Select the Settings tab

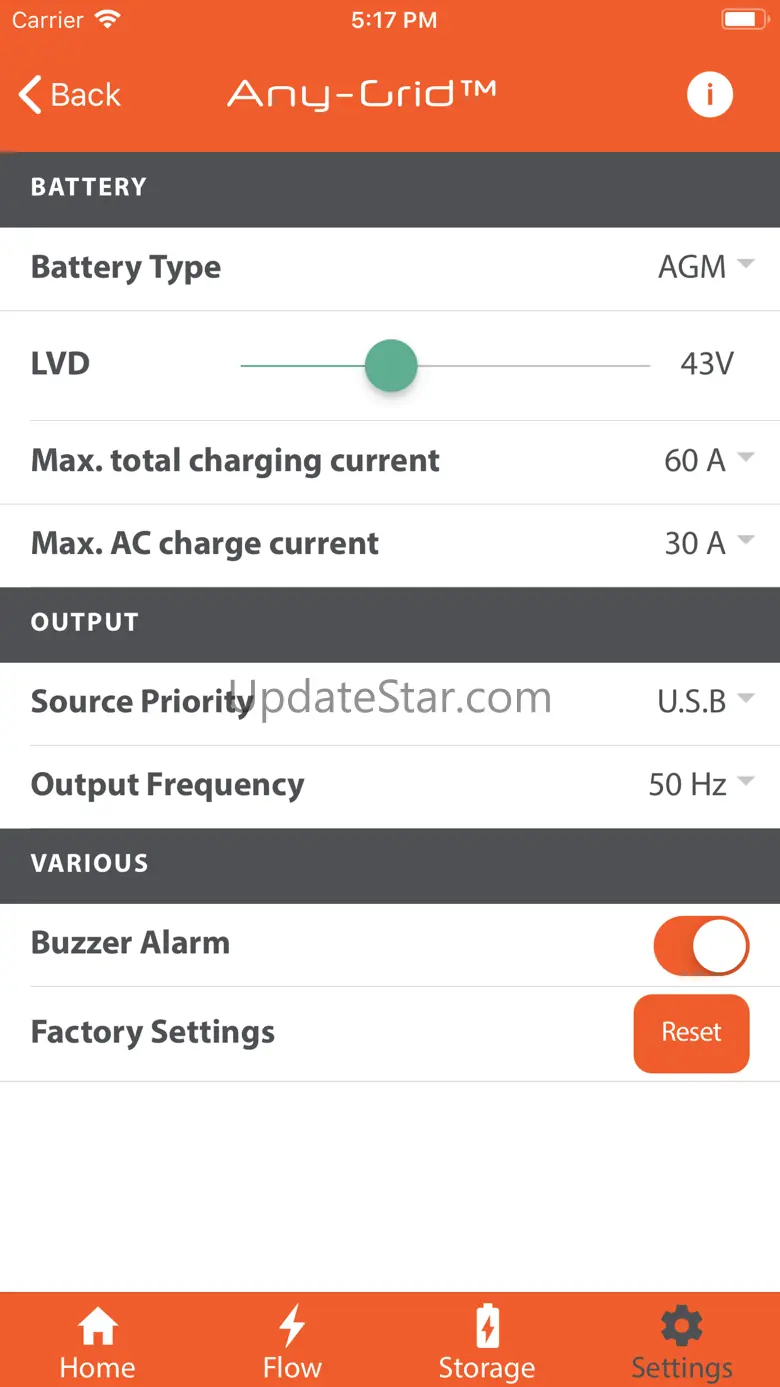tap(682, 1343)
